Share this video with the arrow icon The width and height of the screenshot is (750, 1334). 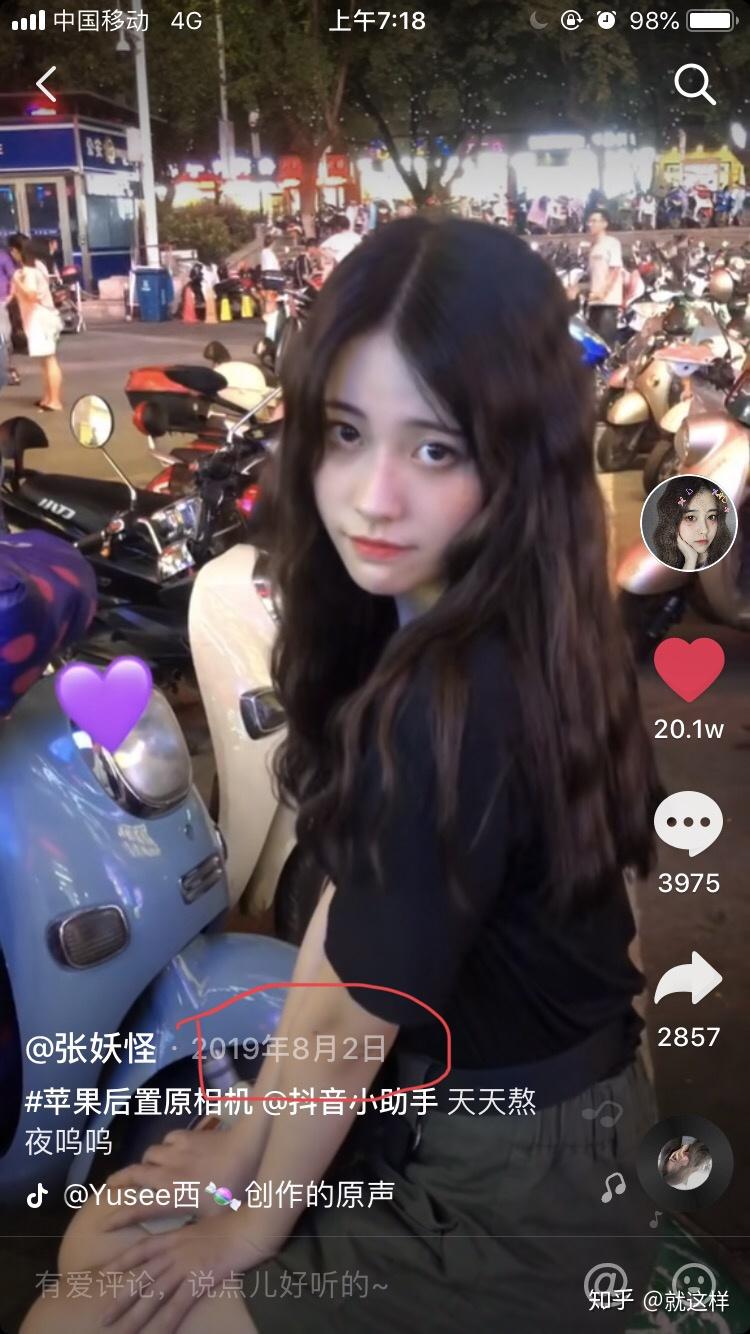coord(688,979)
